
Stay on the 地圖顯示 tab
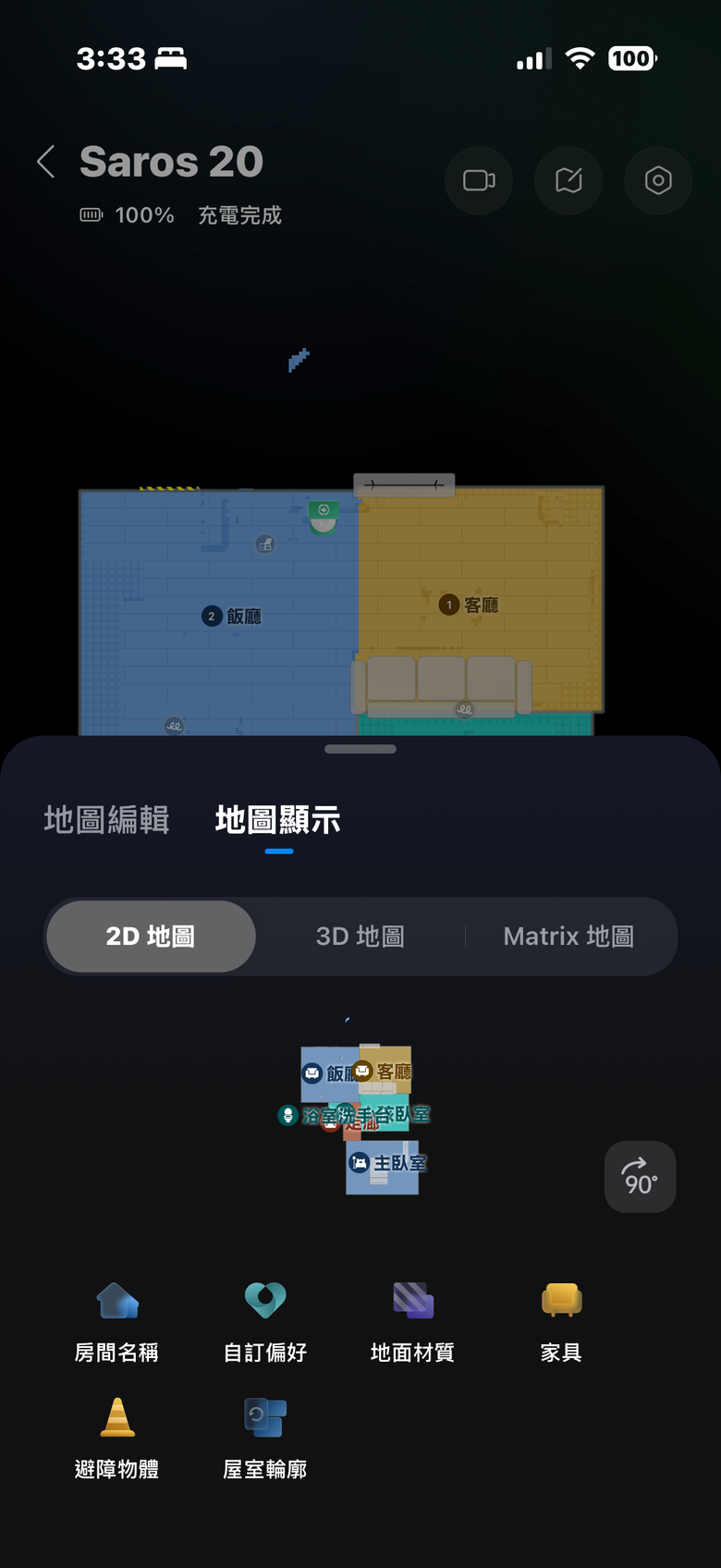pyautogui.click(x=278, y=821)
